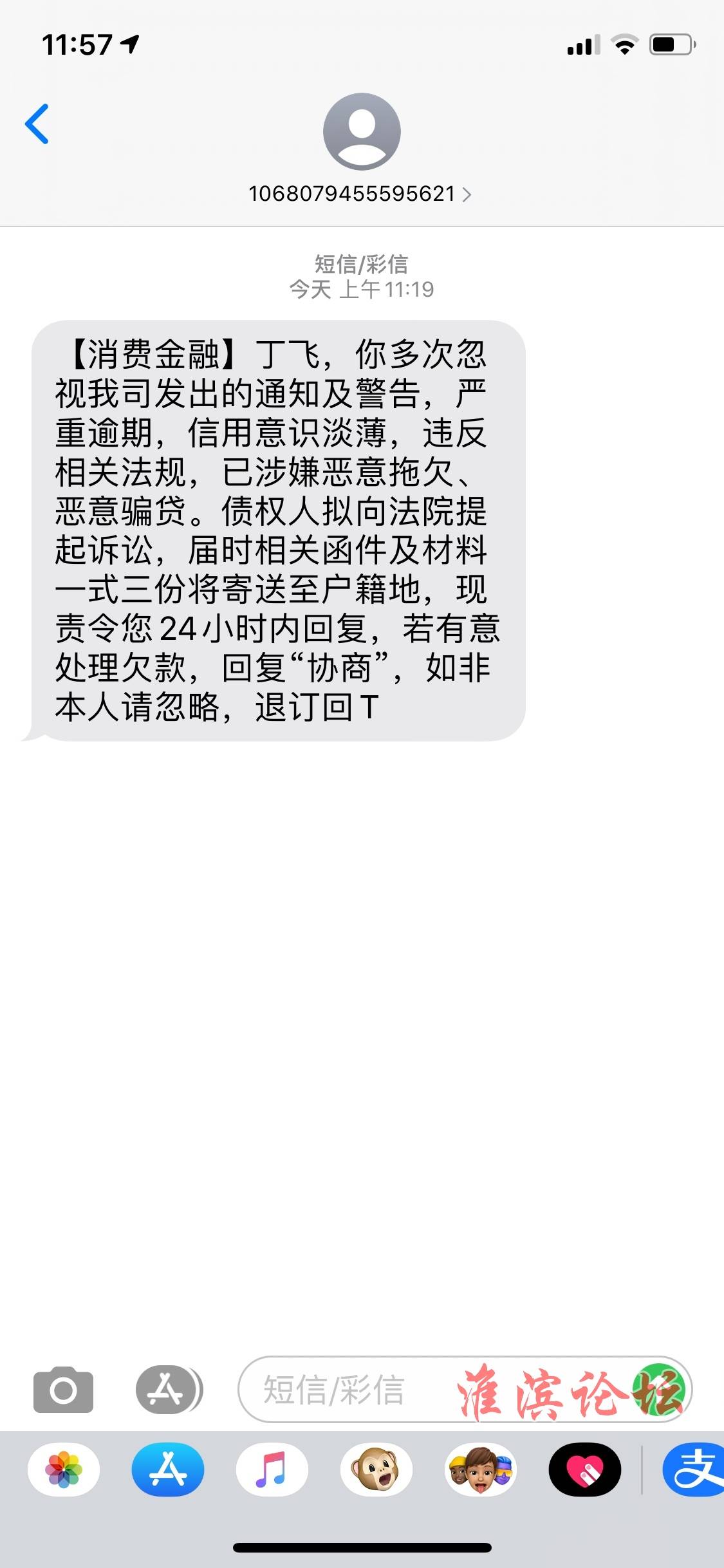Go back to the messages list
724x1568 pixels.
[37, 124]
